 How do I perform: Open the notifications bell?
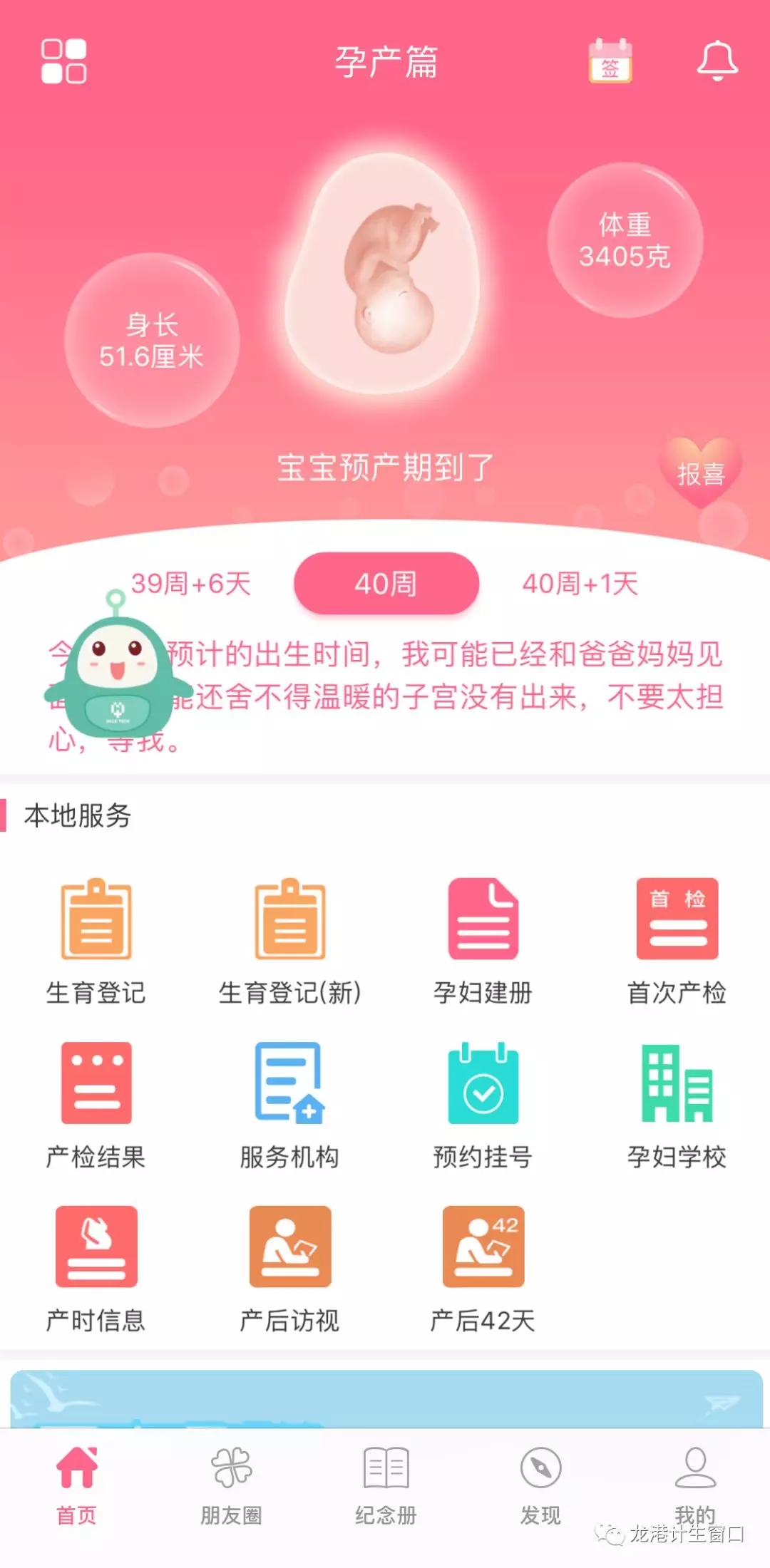point(717,61)
